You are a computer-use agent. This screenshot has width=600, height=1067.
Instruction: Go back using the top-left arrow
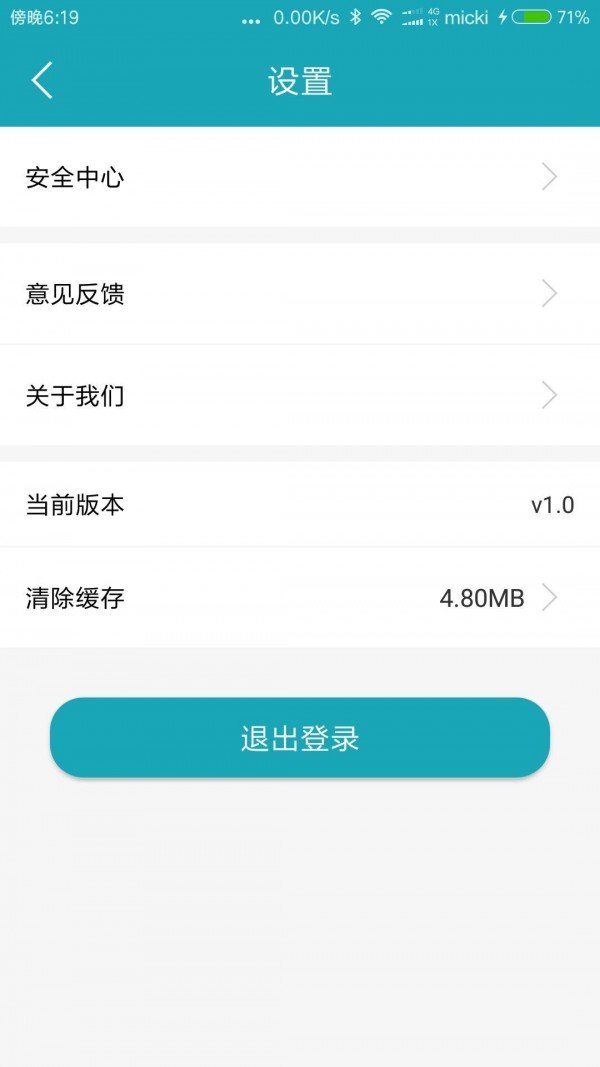point(41,80)
